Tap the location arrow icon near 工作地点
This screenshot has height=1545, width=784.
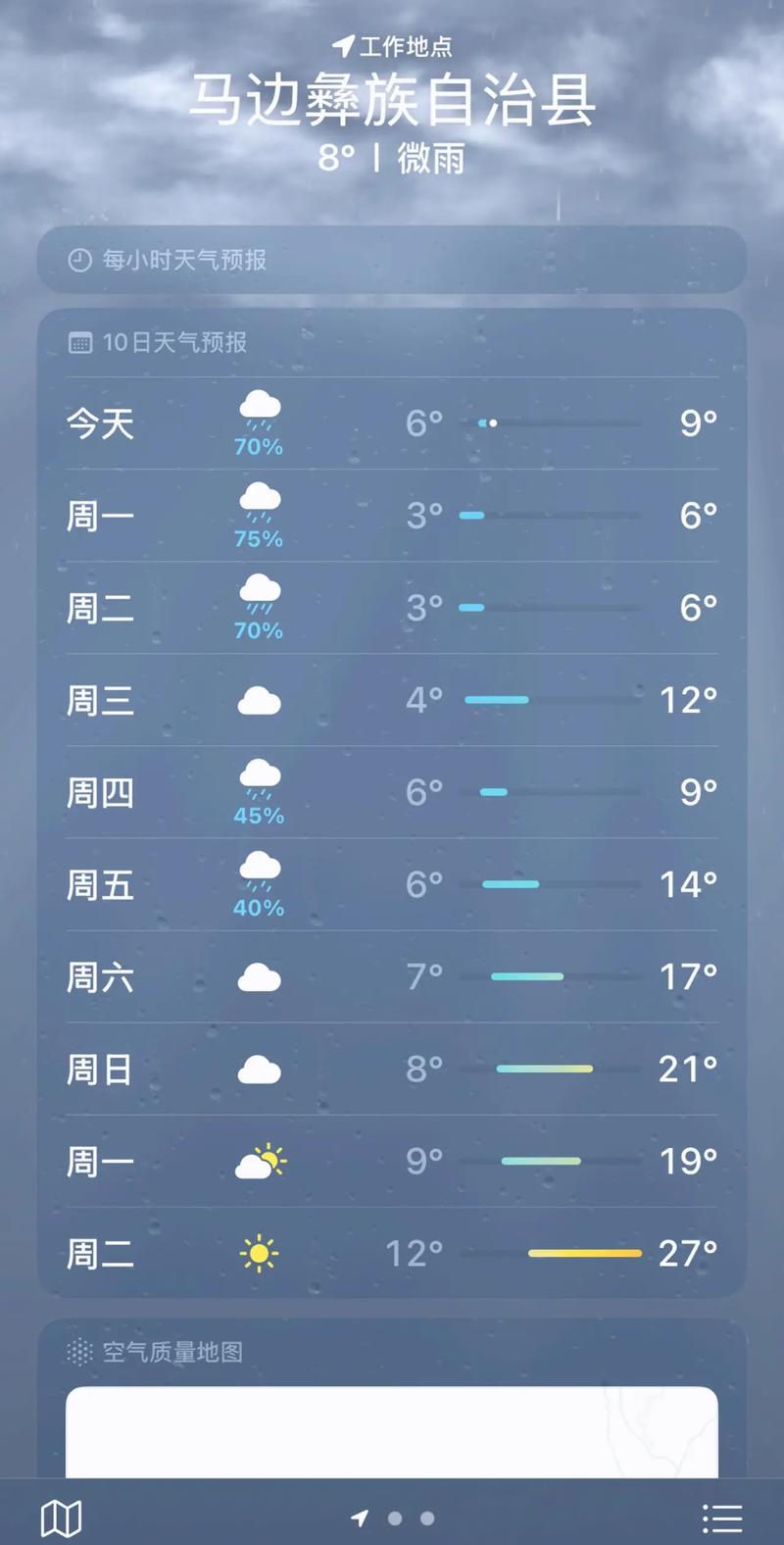(x=343, y=43)
